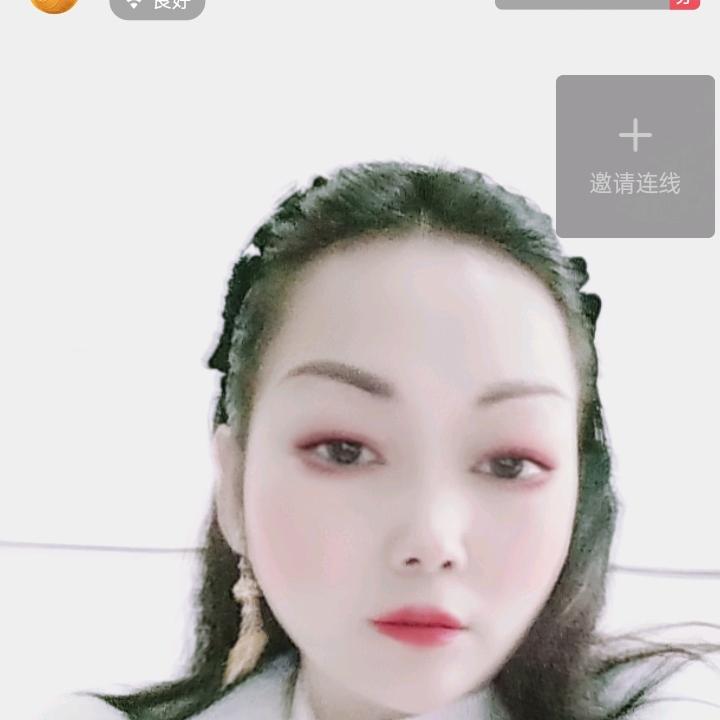Tap the 邀请连线 invite button

(635, 156)
